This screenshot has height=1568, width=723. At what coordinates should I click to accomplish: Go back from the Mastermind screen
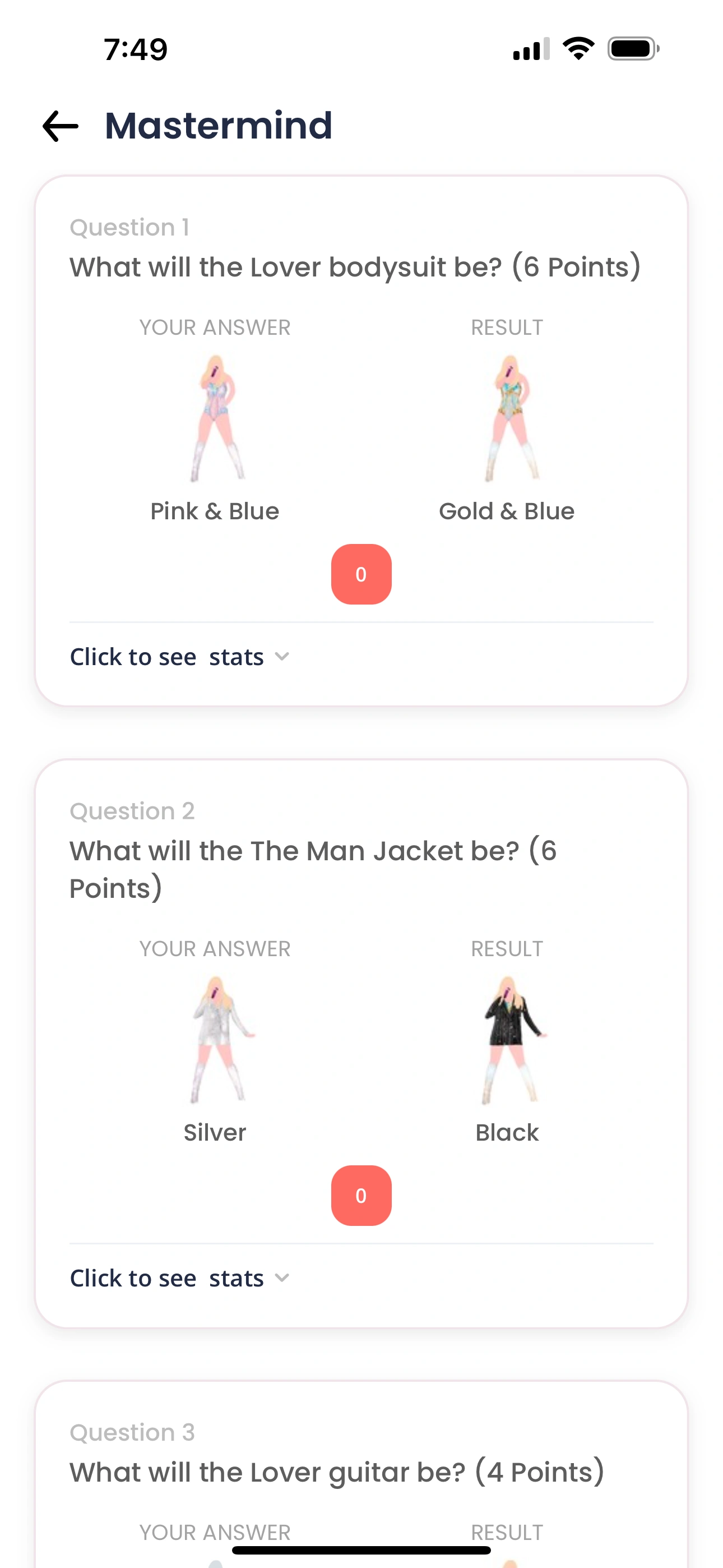click(x=61, y=126)
